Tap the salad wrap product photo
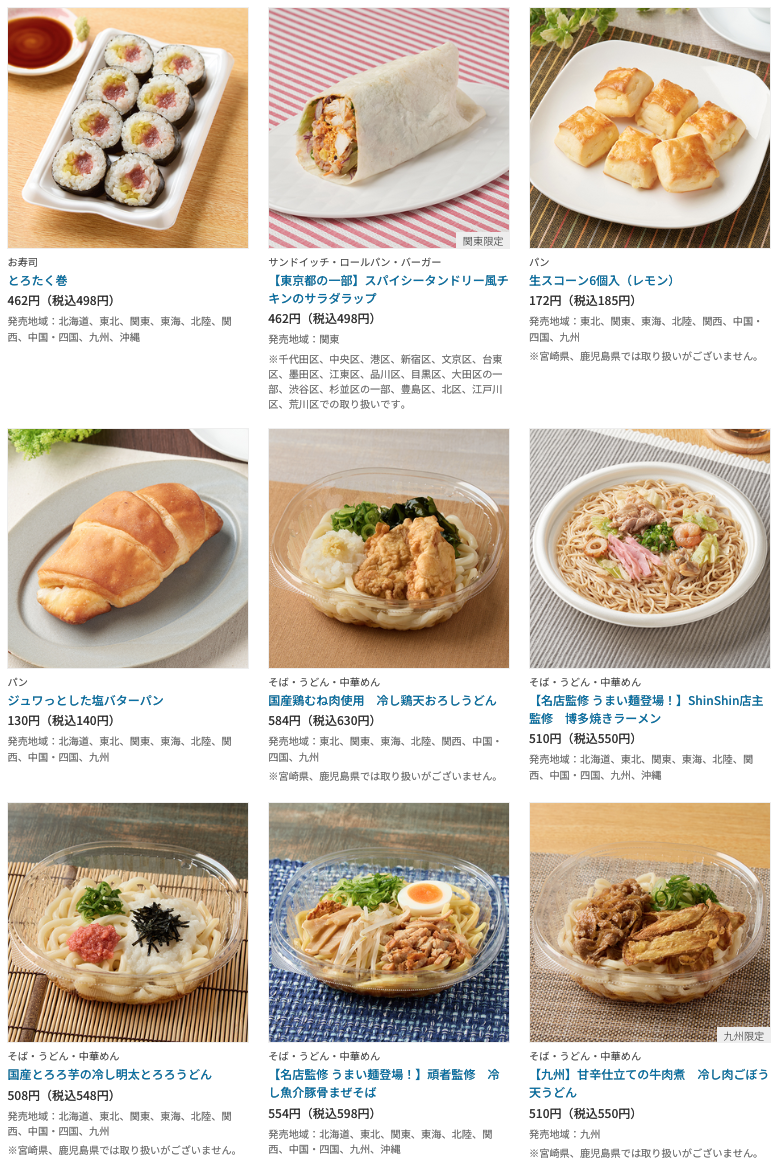776x1163 pixels. [388, 128]
